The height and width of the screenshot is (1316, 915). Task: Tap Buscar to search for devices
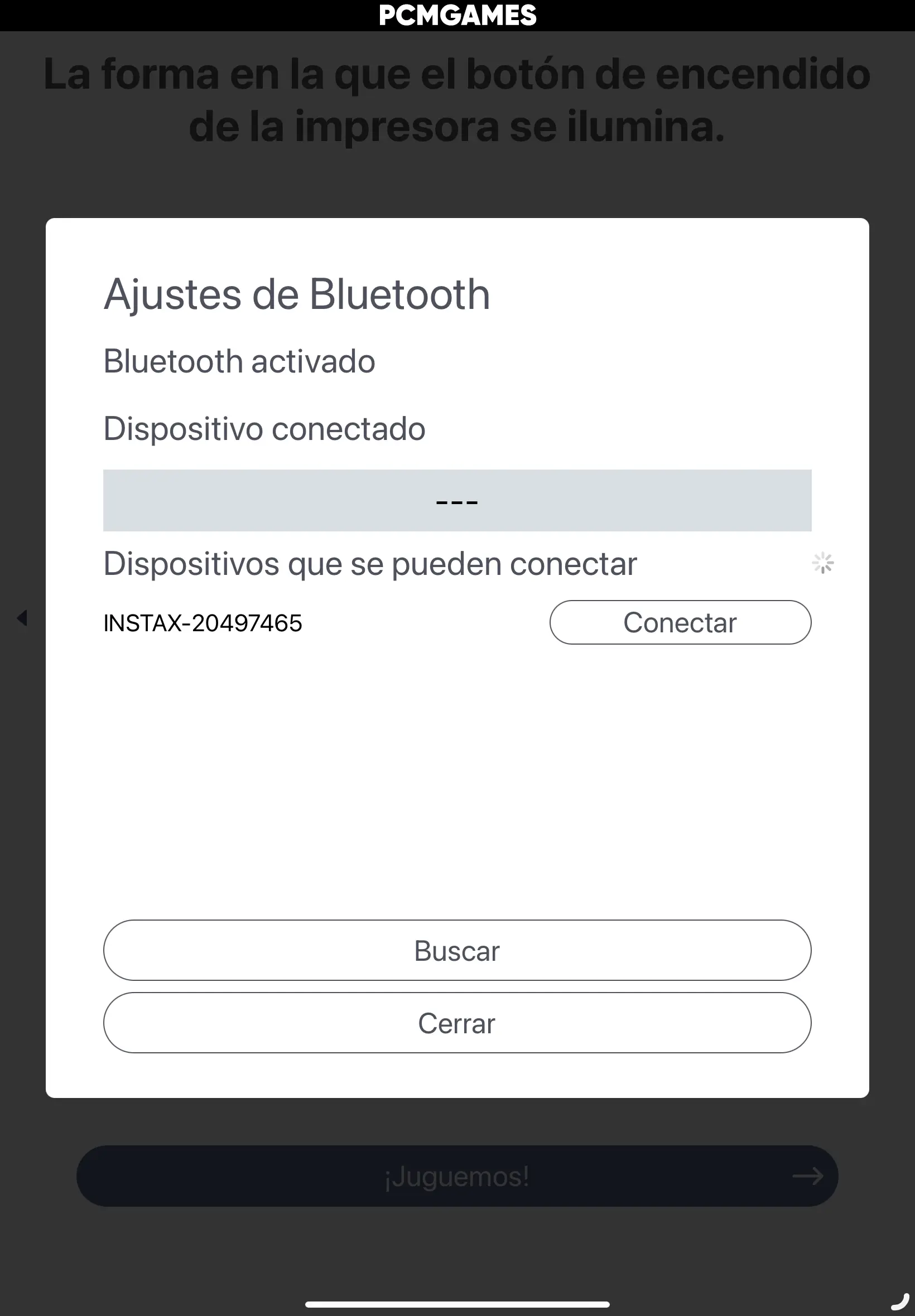[457, 951]
